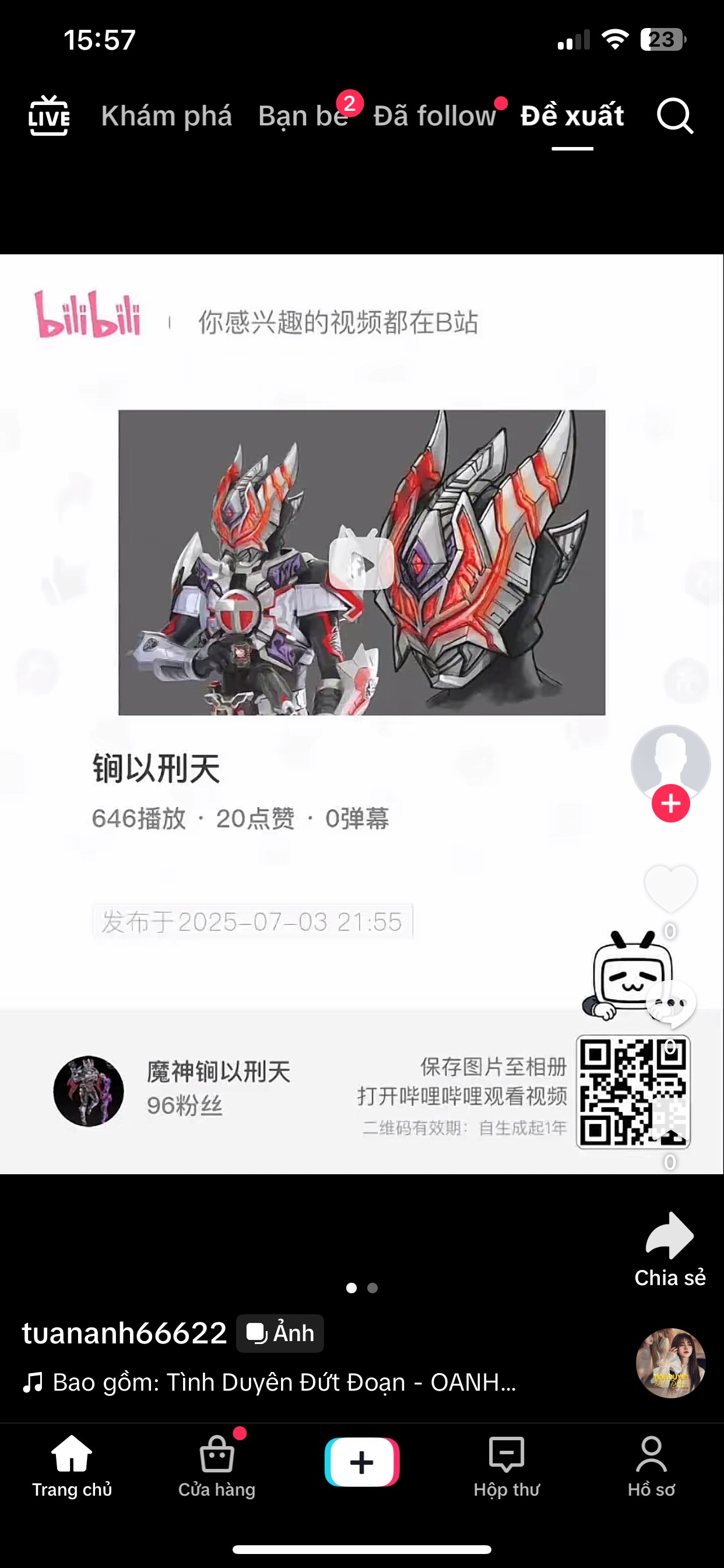Create a new post with plus button
The image size is (724, 1568).
tap(362, 1462)
